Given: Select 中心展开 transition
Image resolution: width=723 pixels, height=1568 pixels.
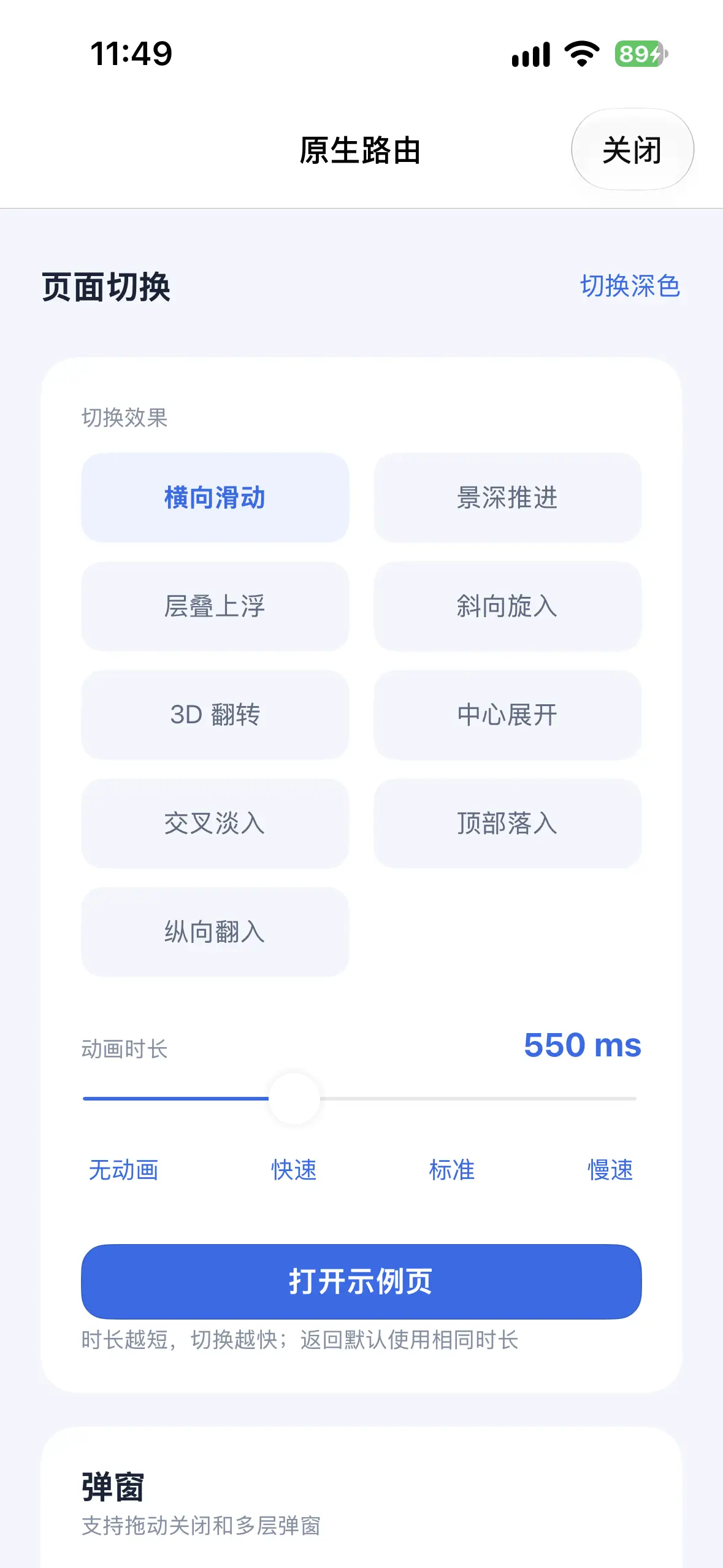Looking at the screenshot, I should 508,715.
